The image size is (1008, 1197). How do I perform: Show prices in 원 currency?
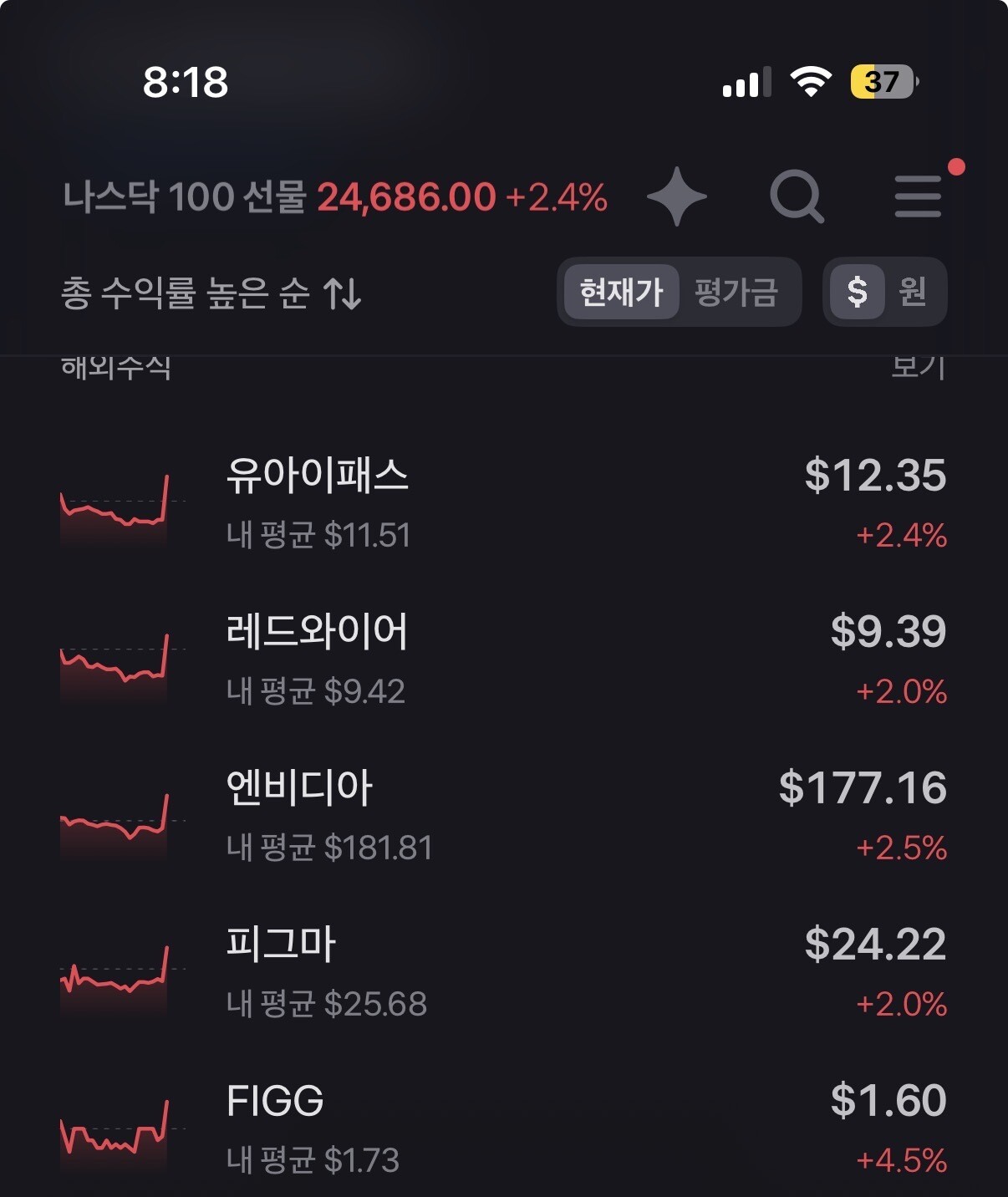click(x=913, y=293)
